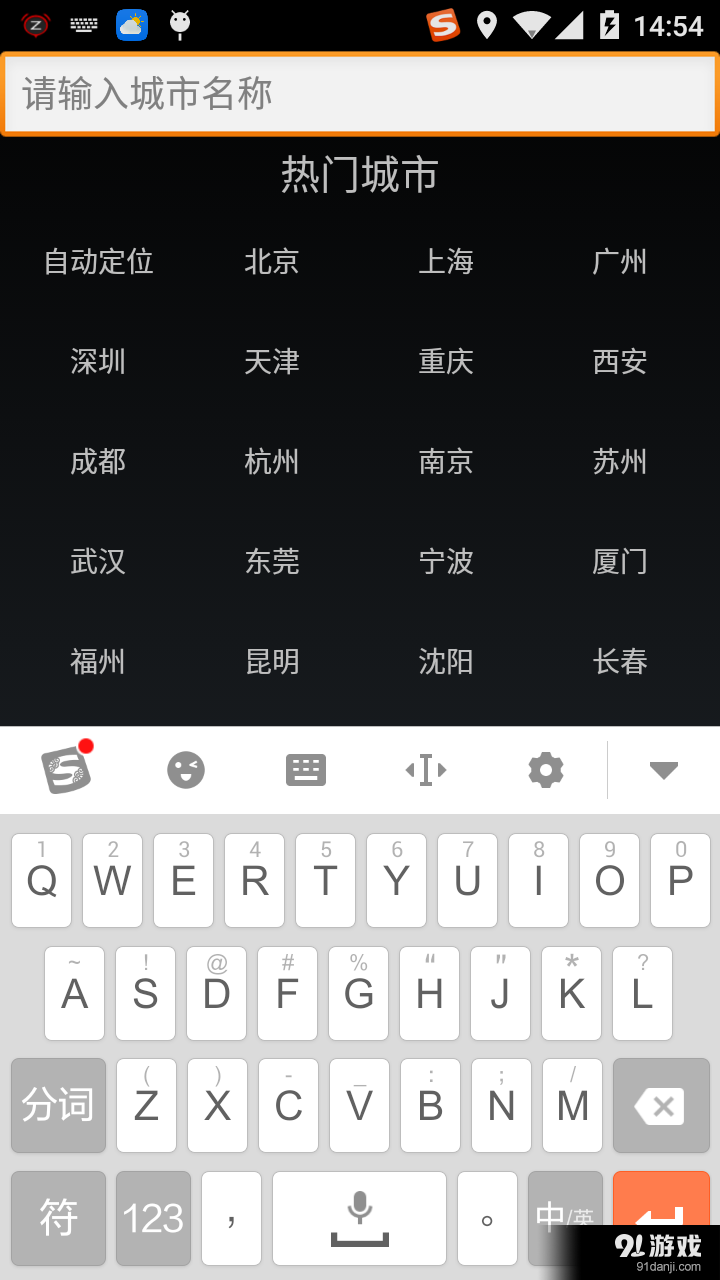Viewport: 720px width, 1280px height.
Task: Open the keyboard settings gear
Action: click(x=545, y=770)
